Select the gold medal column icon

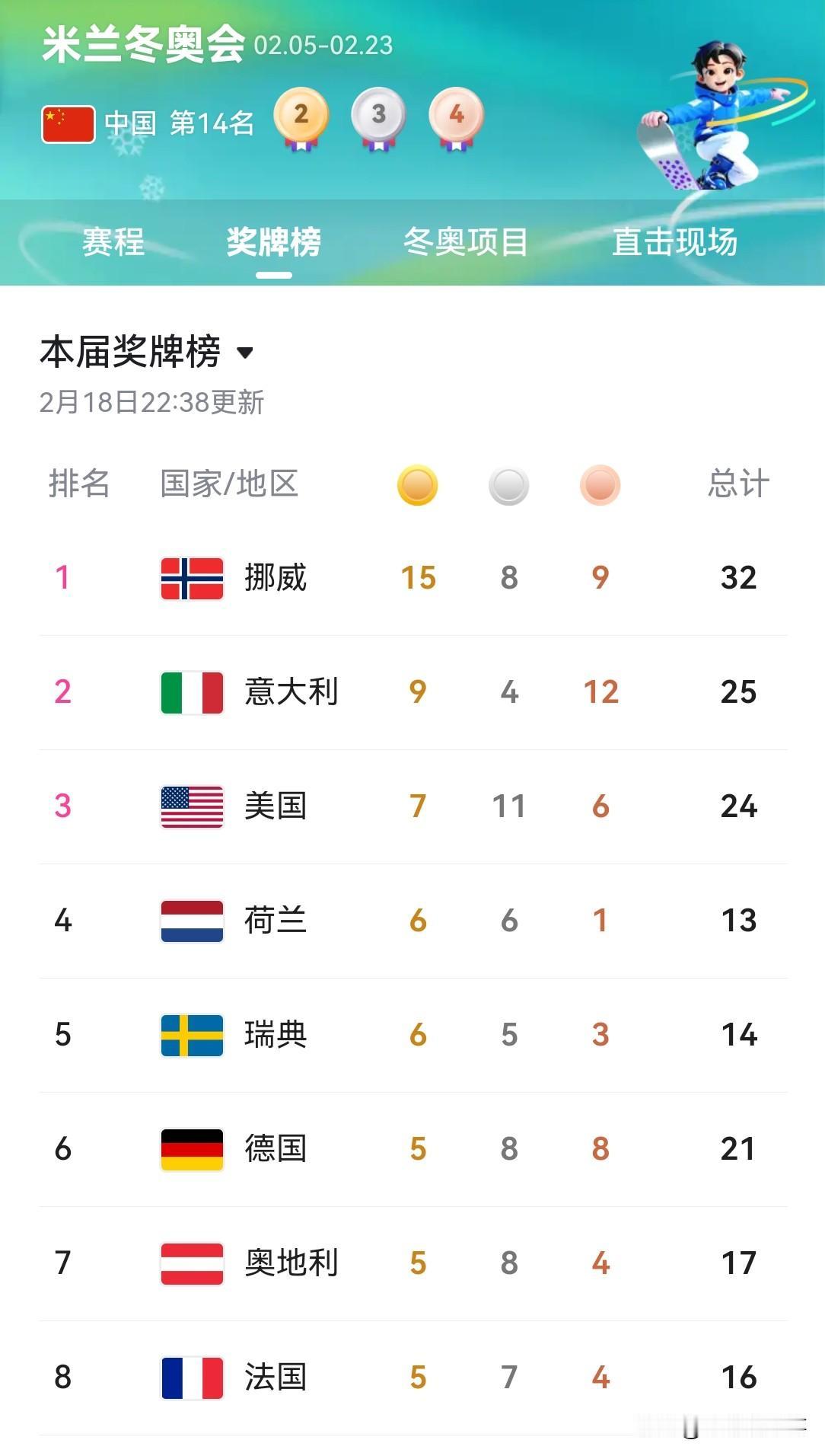pos(417,485)
